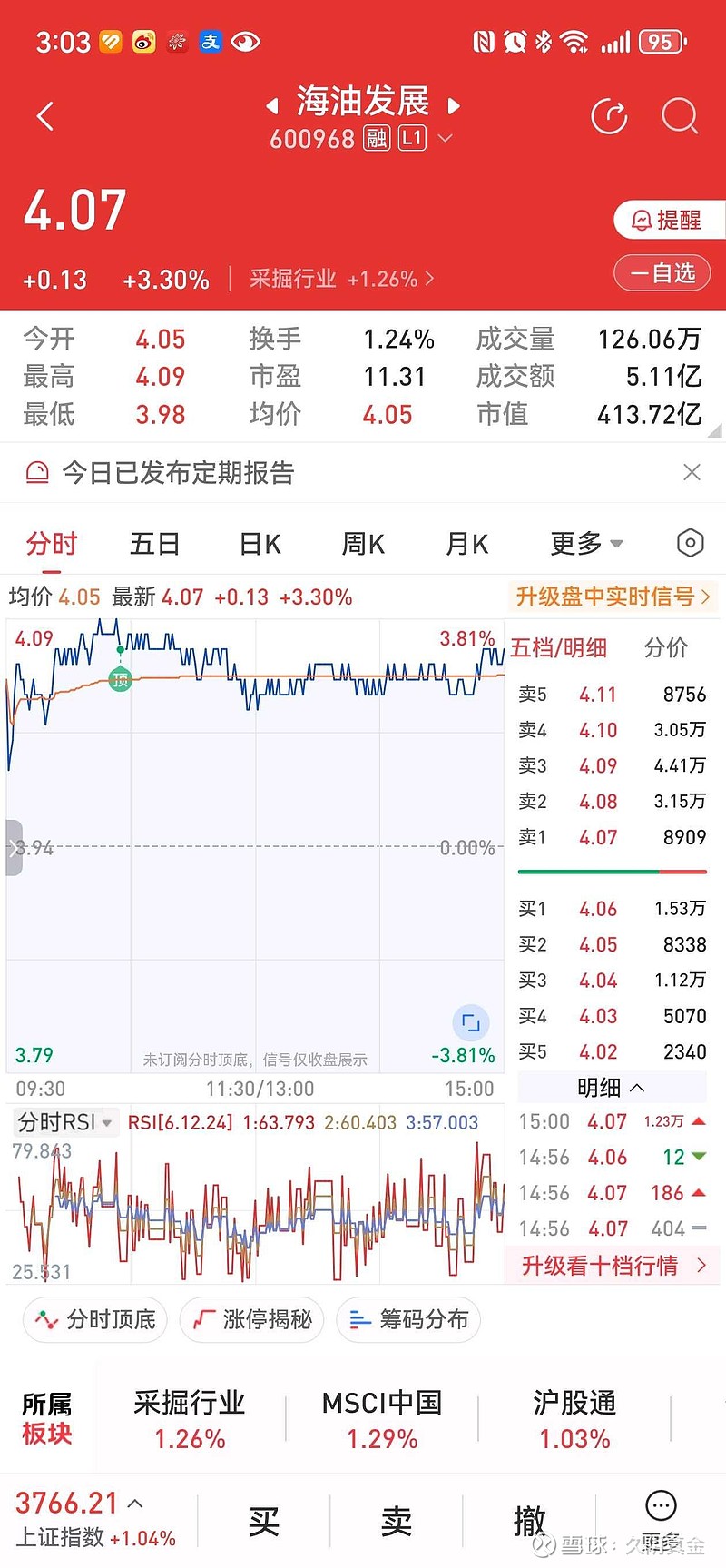The image size is (726, 1568).
Task: Tap 升级盘中实时信号 upgrade link
Action: coord(613,597)
